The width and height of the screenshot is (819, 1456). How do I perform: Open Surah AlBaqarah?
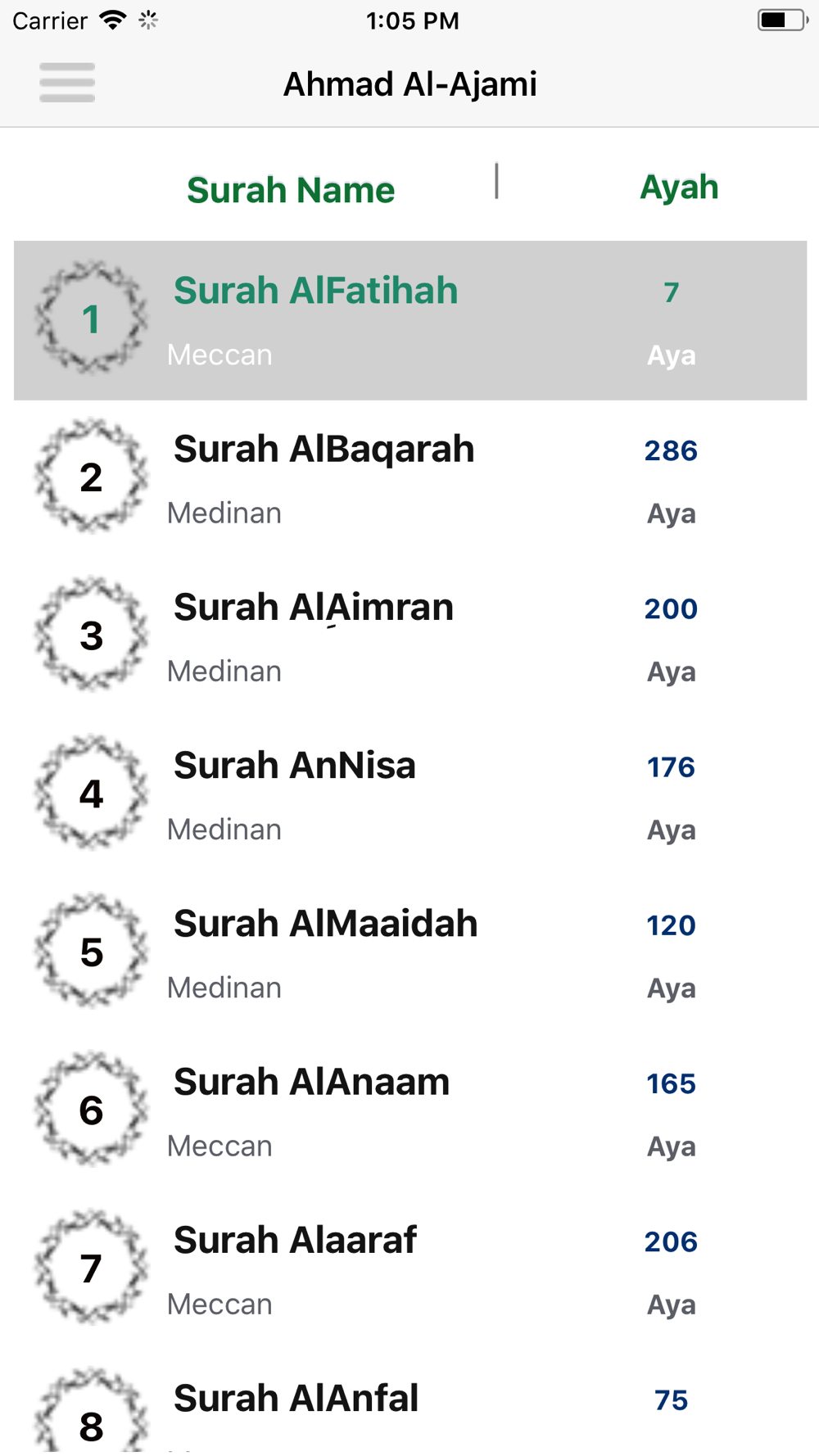[410, 478]
